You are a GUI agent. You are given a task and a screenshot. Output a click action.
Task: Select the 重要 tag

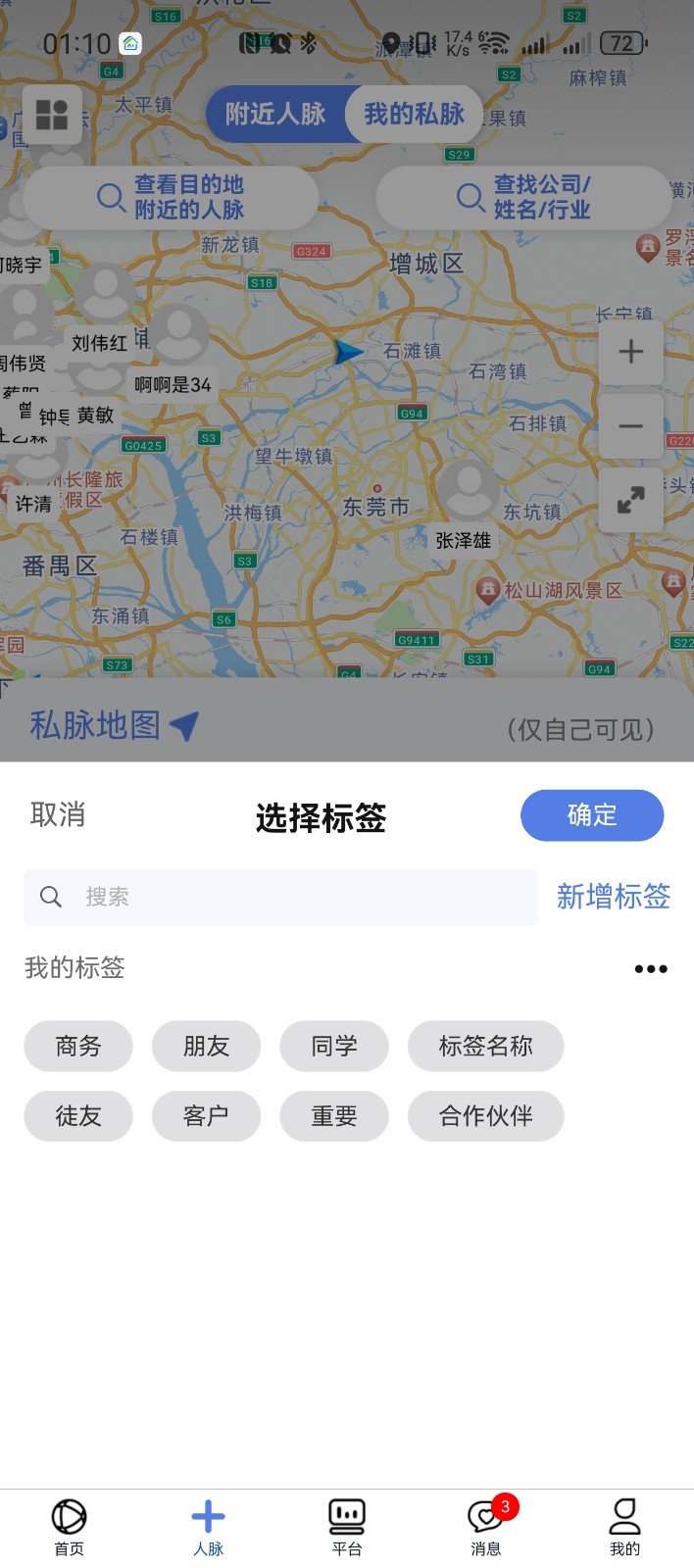[334, 1115]
